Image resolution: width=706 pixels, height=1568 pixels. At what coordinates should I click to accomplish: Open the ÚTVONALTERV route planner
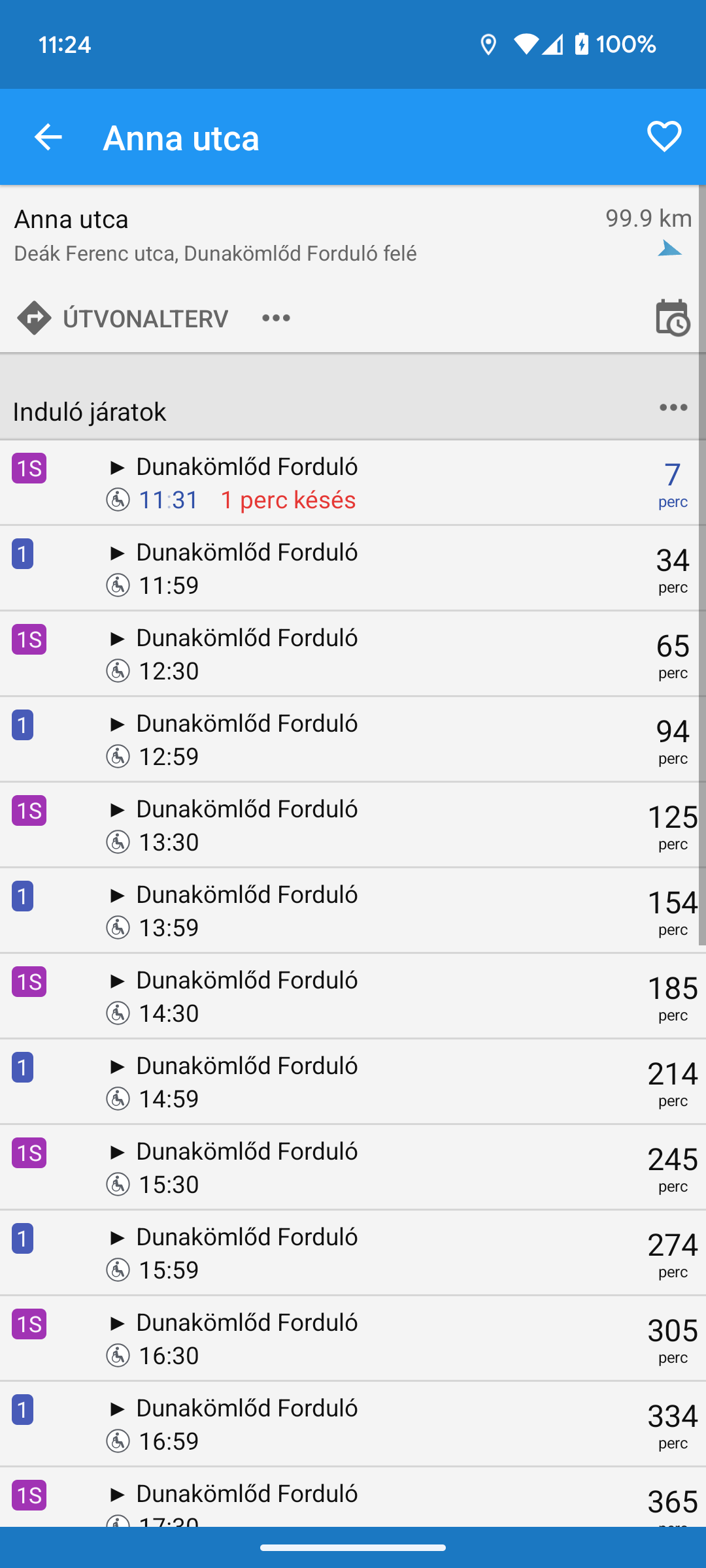click(122, 318)
